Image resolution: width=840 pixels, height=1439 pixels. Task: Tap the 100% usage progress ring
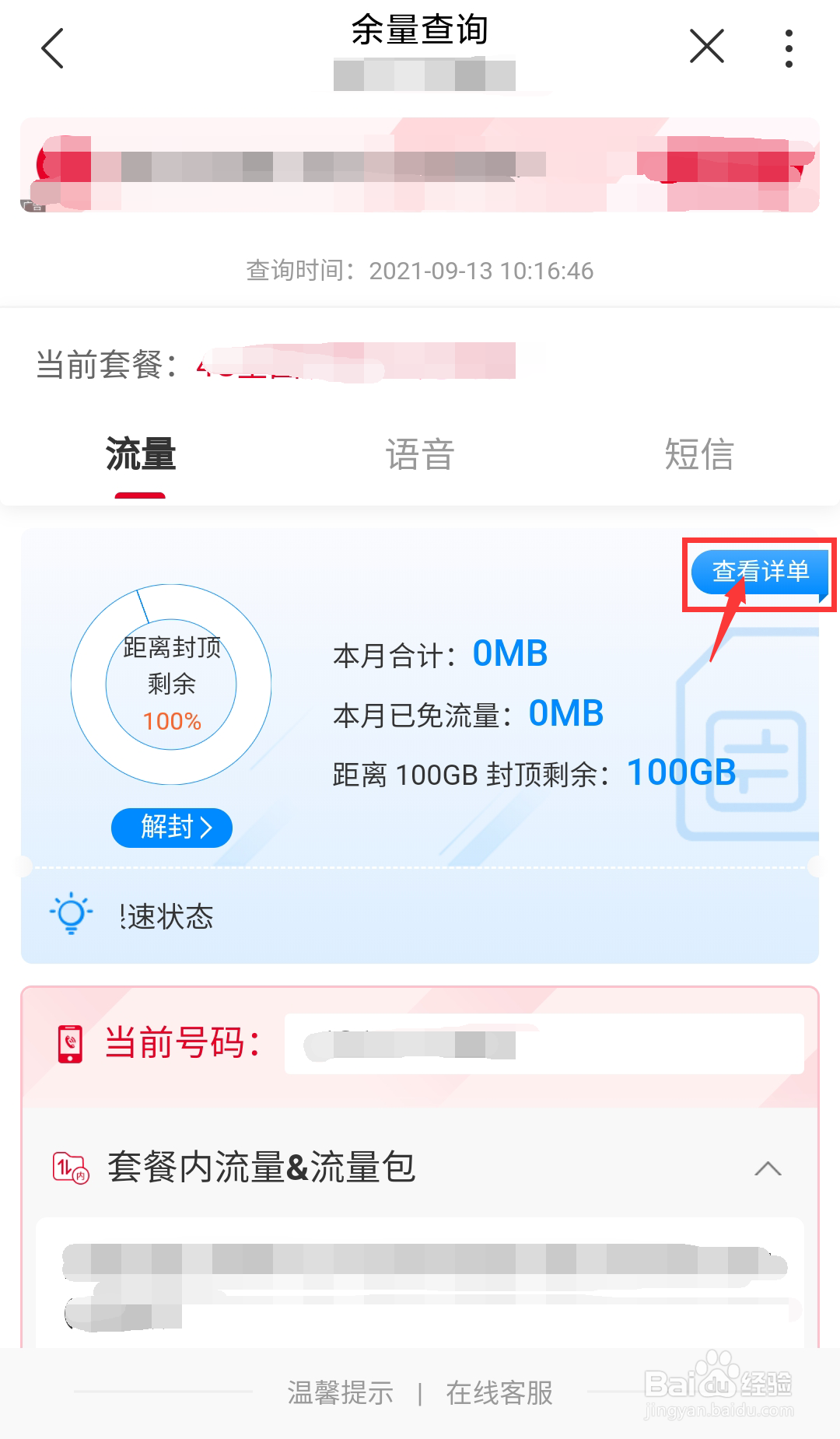click(171, 684)
